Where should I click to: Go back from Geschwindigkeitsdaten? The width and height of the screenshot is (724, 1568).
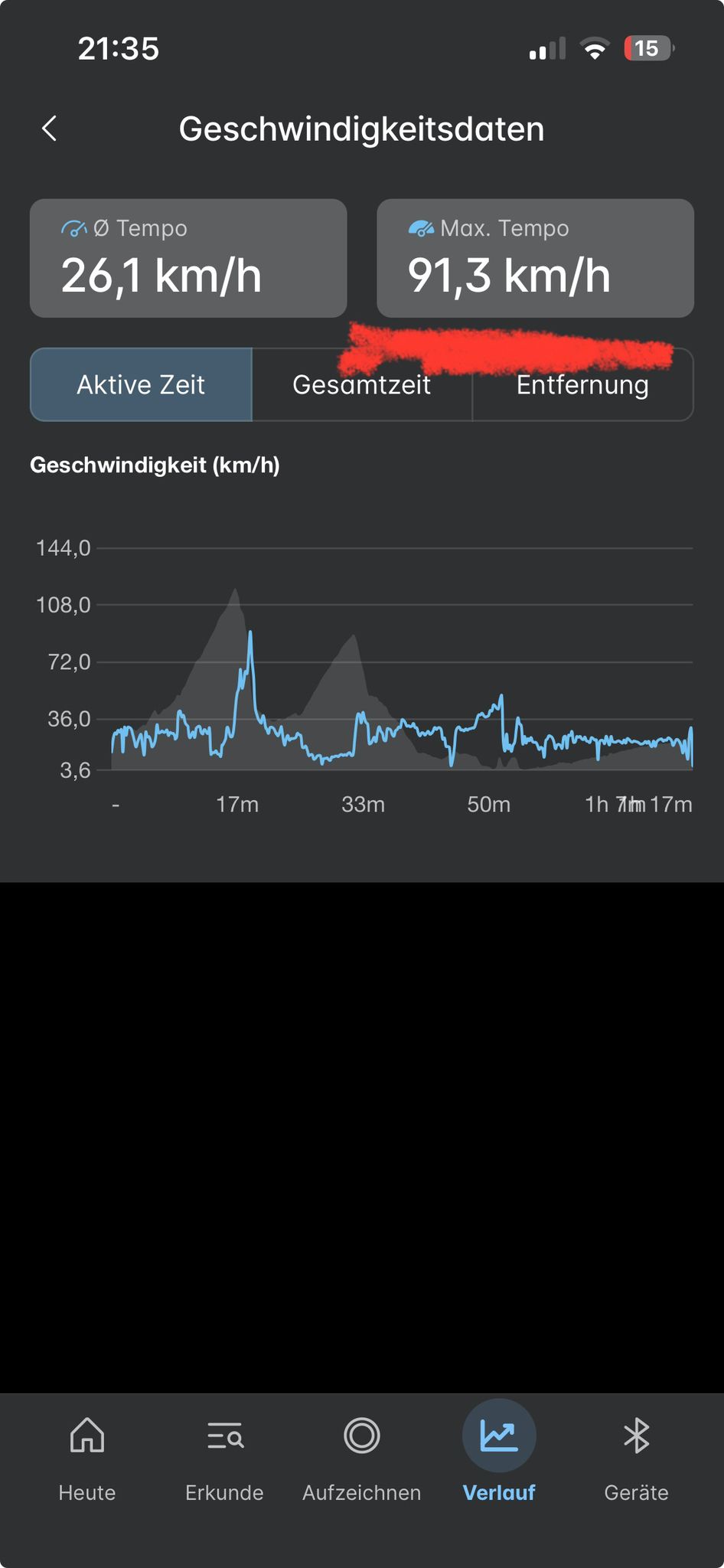pyautogui.click(x=50, y=129)
